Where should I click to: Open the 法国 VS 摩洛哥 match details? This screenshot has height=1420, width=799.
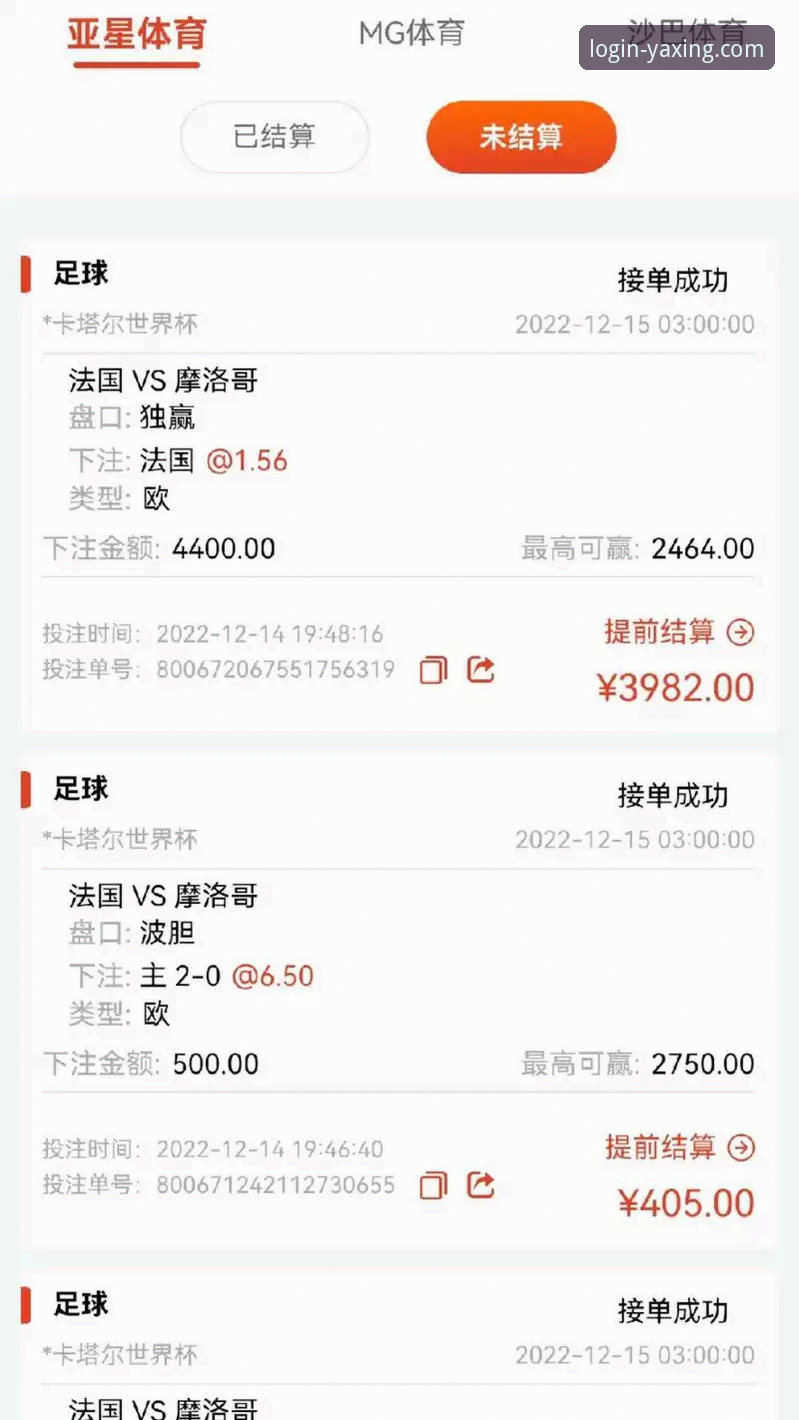point(164,381)
